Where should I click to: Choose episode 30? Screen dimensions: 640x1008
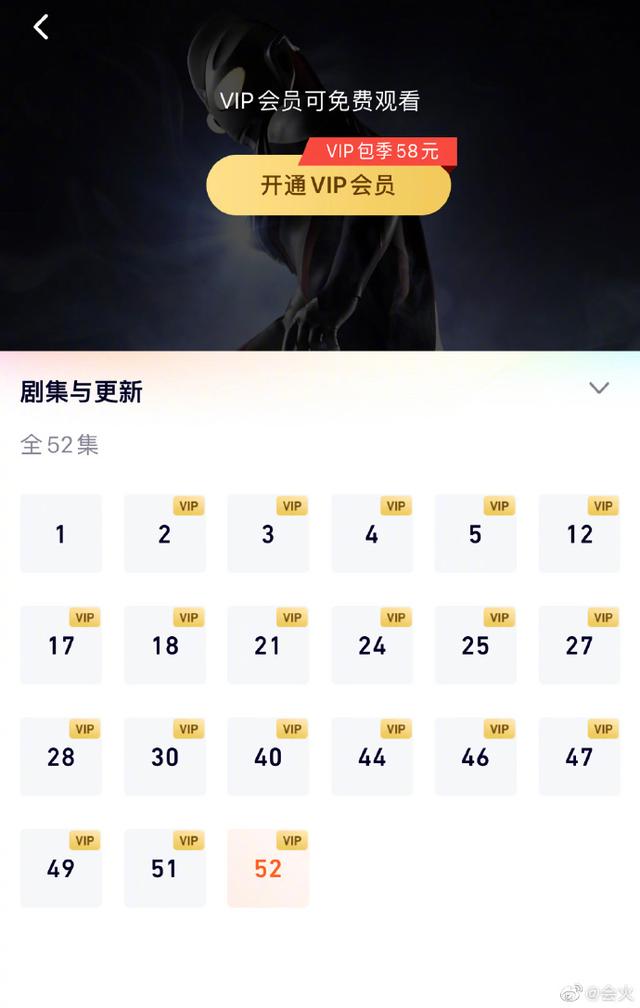pyautogui.click(x=165, y=757)
